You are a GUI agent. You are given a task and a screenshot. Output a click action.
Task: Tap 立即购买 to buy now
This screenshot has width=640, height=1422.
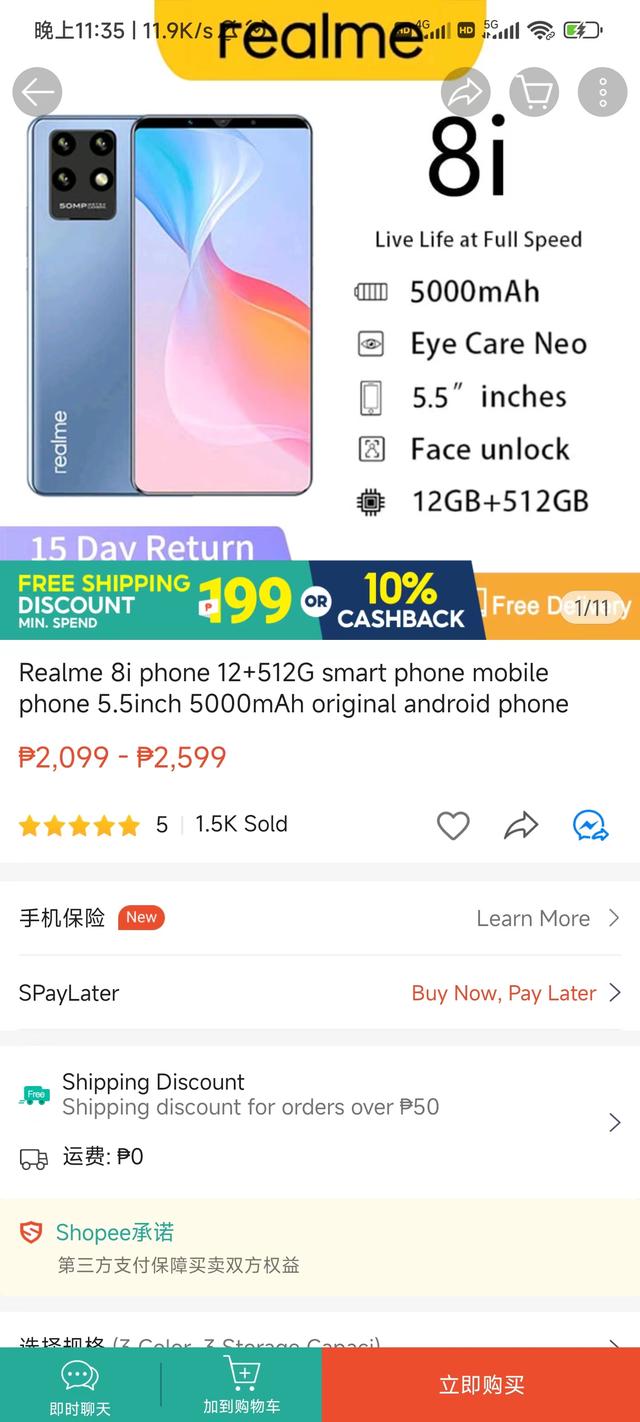point(481,1386)
